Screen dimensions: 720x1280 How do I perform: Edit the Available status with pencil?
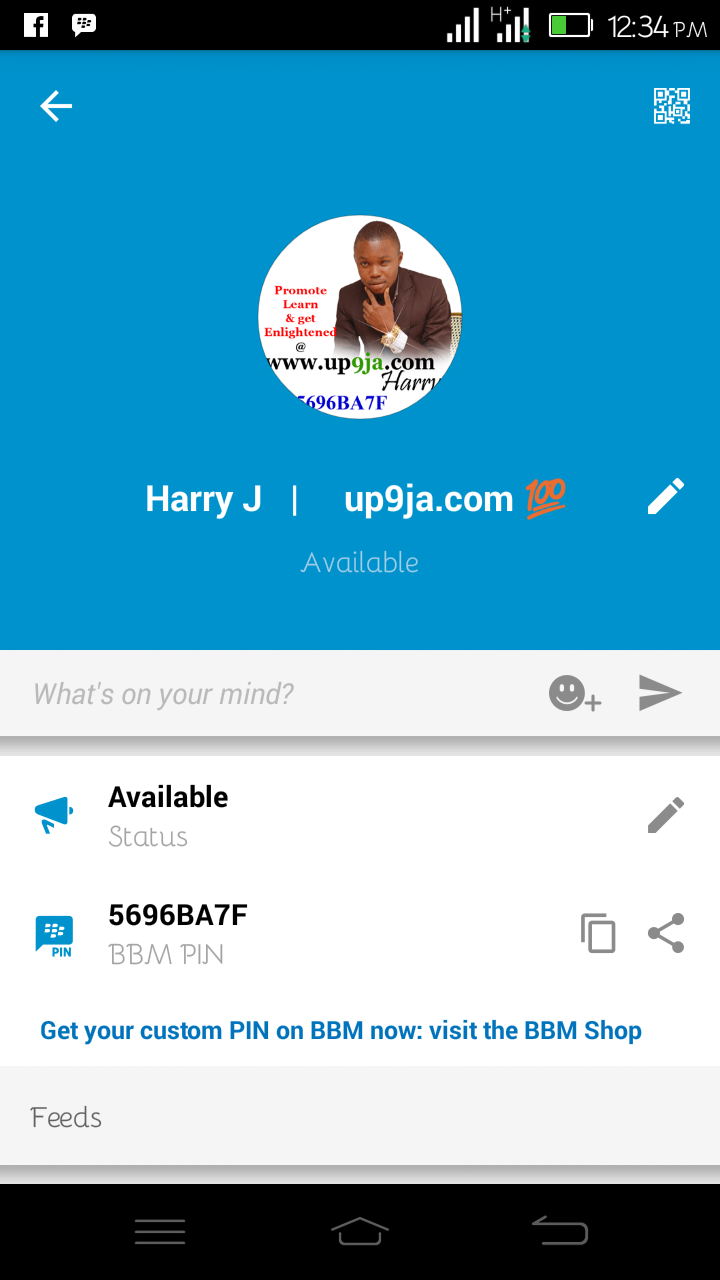tap(666, 815)
